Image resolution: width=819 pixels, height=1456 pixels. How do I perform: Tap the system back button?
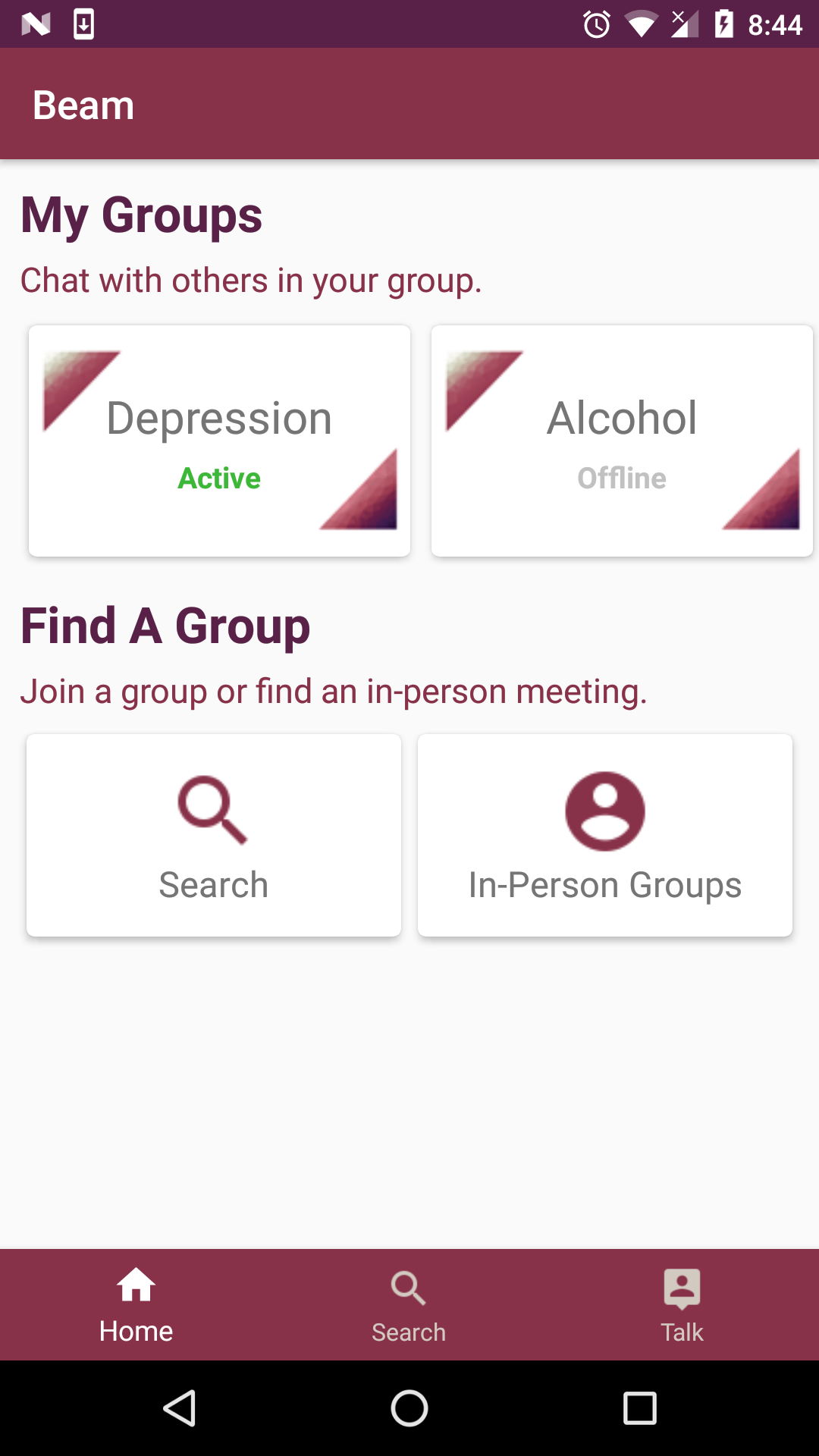pyautogui.click(x=180, y=1408)
